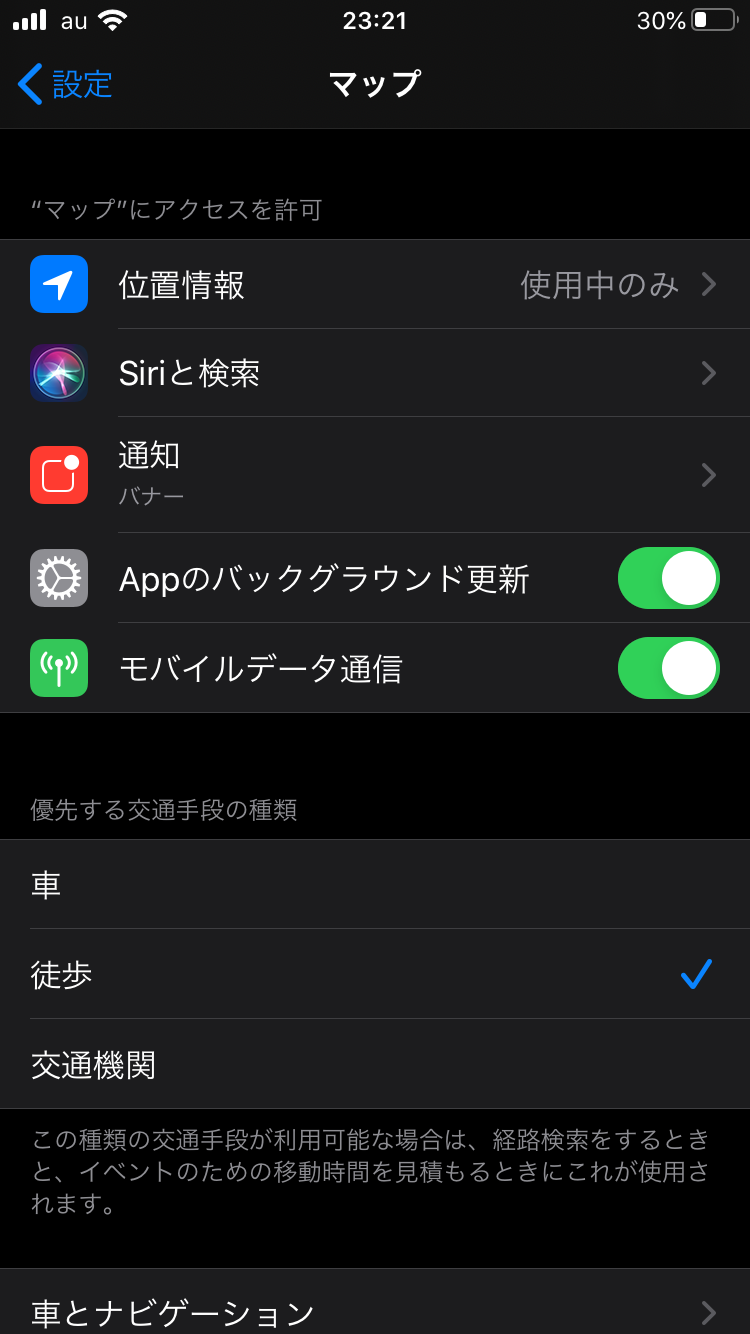The width and height of the screenshot is (750, 1334).
Task: Open 車とナビゲーション settings
Action: tap(375, 1302)
